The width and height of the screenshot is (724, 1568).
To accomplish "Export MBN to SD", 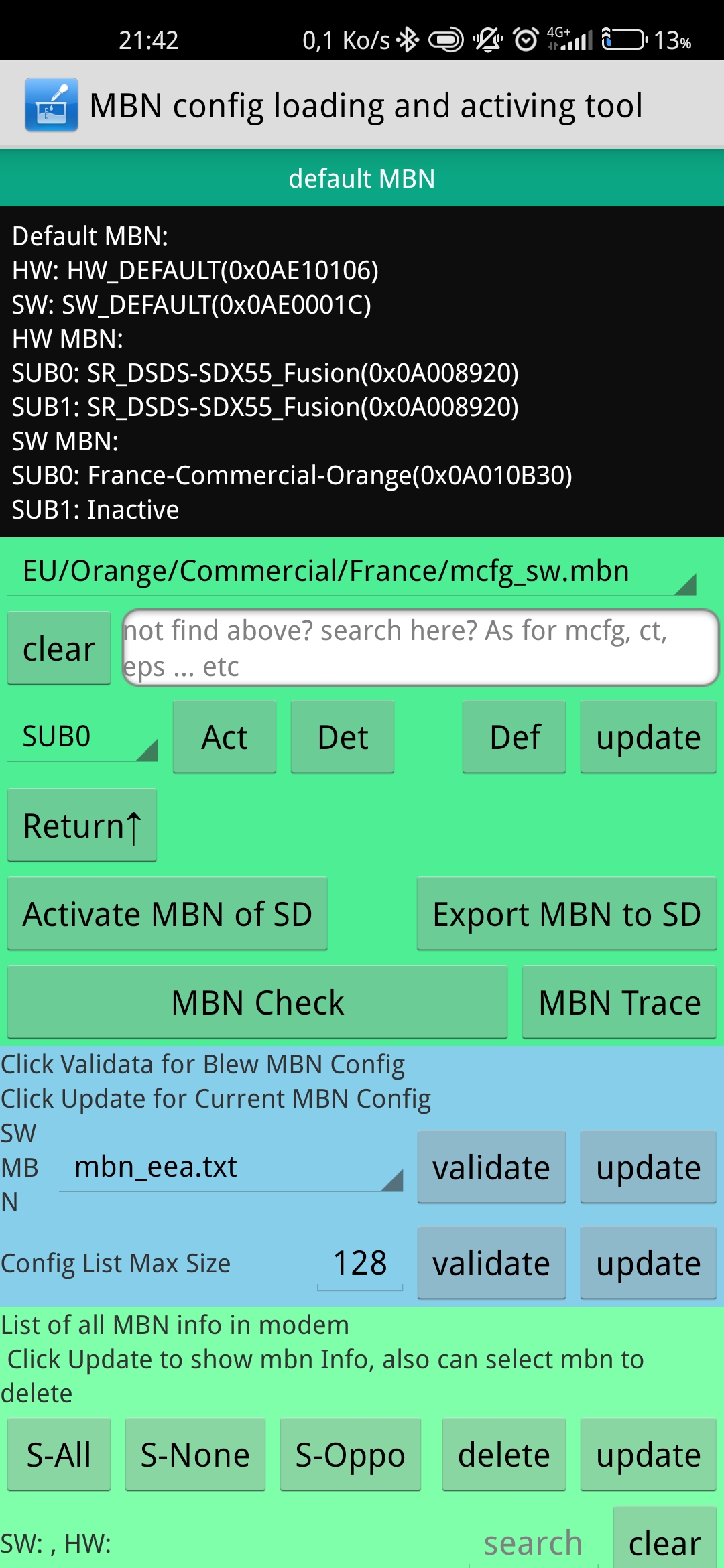I will tap(566, 914).
